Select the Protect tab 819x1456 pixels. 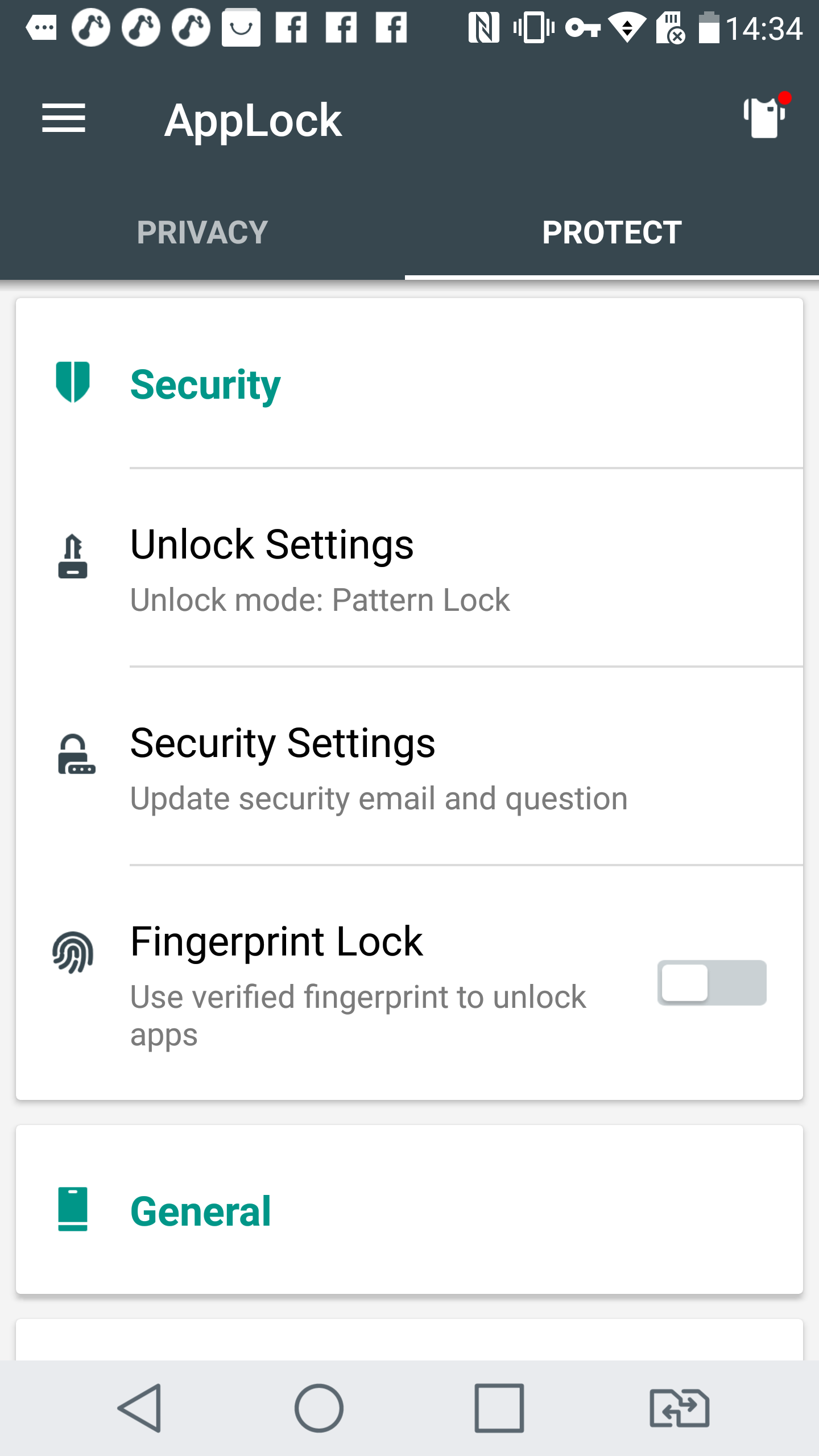coord(612,233)
